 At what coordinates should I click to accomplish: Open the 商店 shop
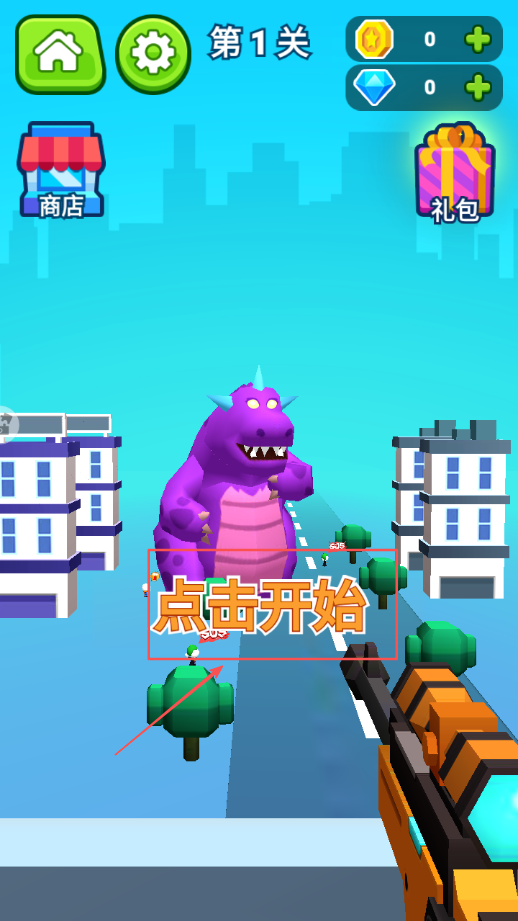tap(61, 170)
